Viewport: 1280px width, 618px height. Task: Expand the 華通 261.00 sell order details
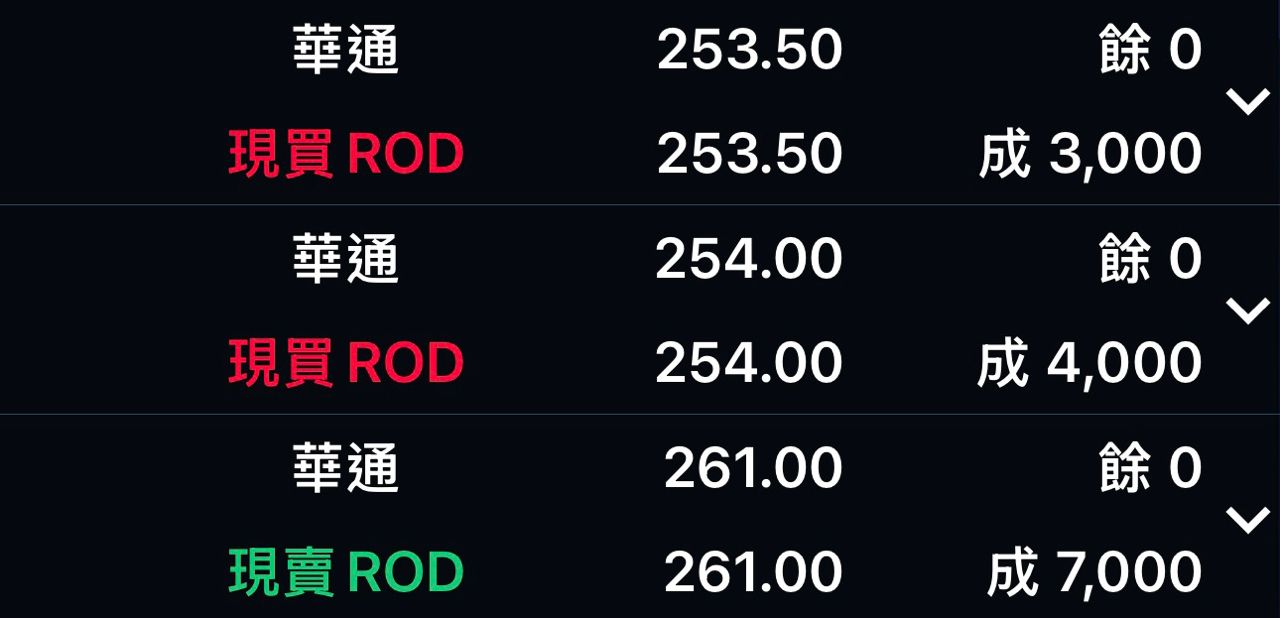pyautogui.click(x=1247, y=520)
